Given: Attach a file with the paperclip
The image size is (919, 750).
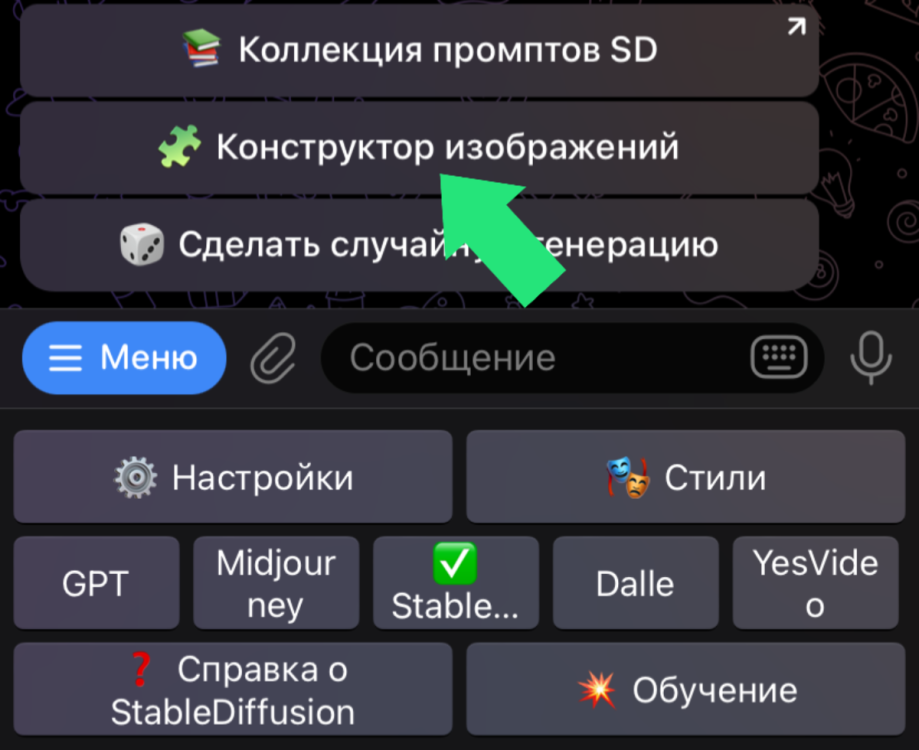Looking at the screenshot, I should [x=274, y=358].
